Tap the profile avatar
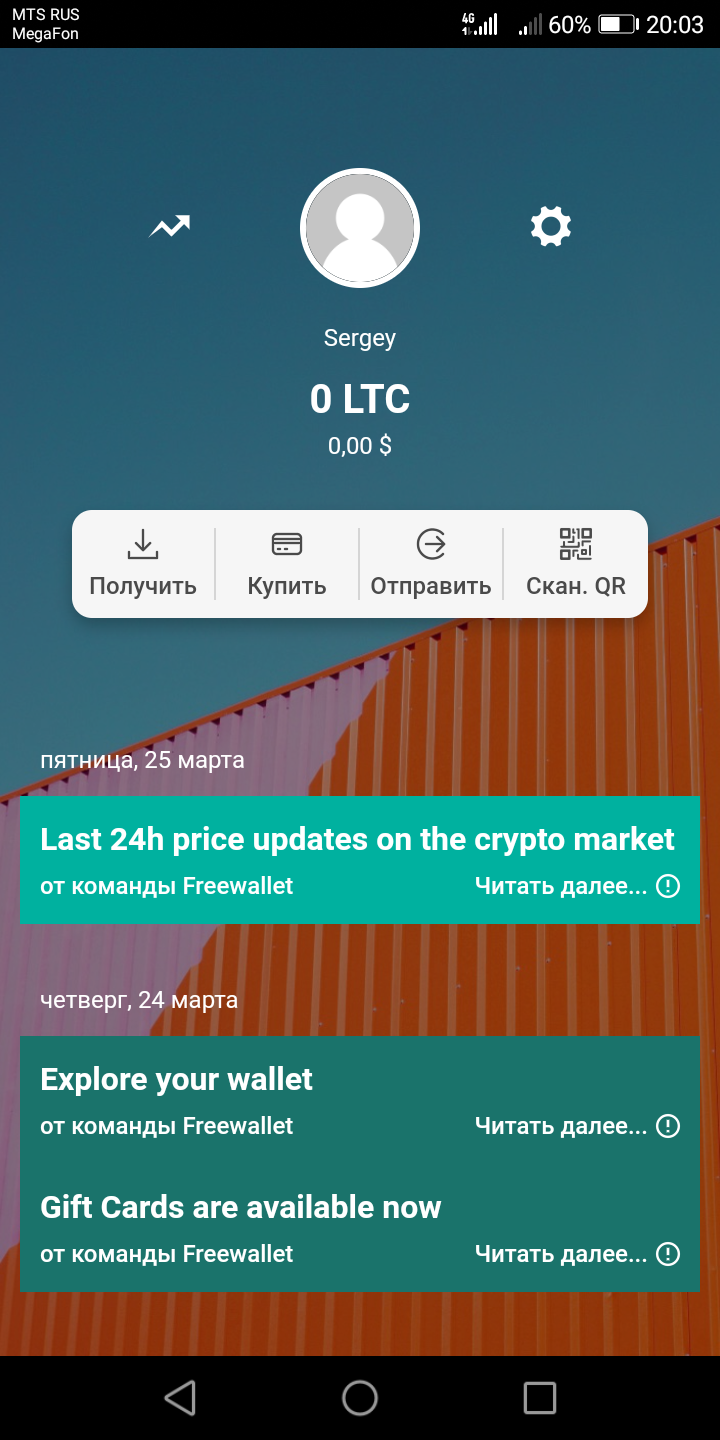This screenshot has width=720, height=1440. pyautogui.click(x=360, y=228)
